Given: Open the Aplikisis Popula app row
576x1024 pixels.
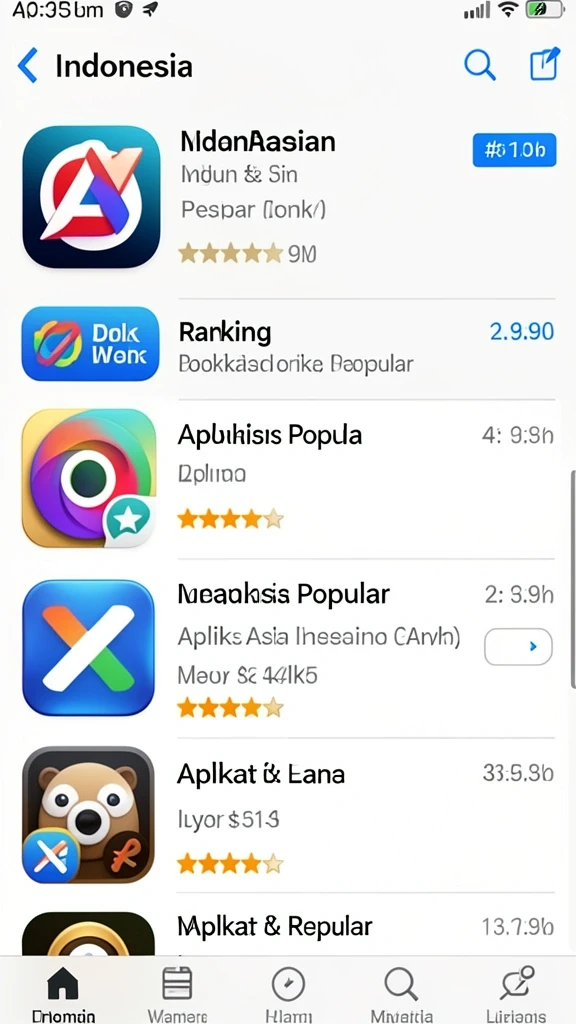Looking at the screenshot, I should [288, 478].
